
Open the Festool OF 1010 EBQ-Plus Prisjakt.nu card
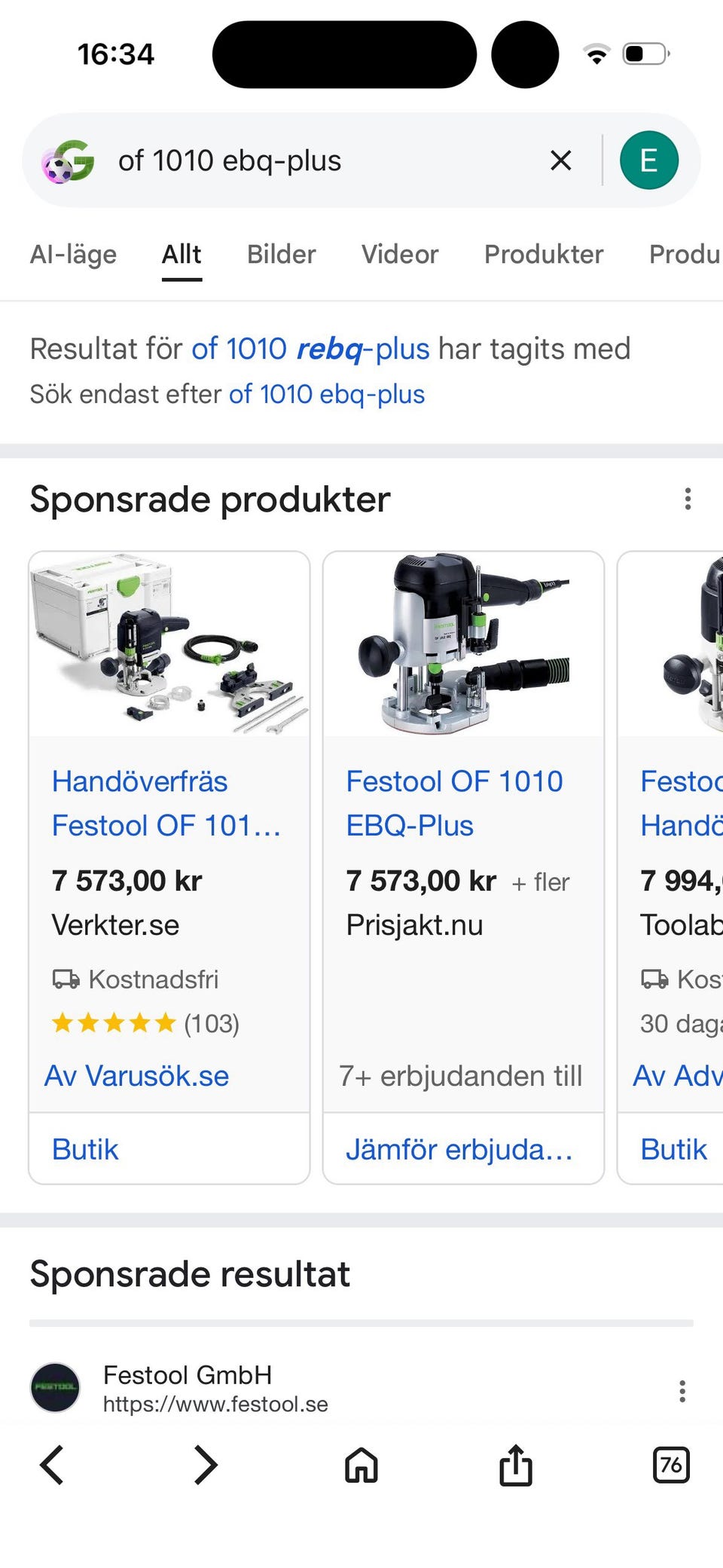click(x=454, y=803)
